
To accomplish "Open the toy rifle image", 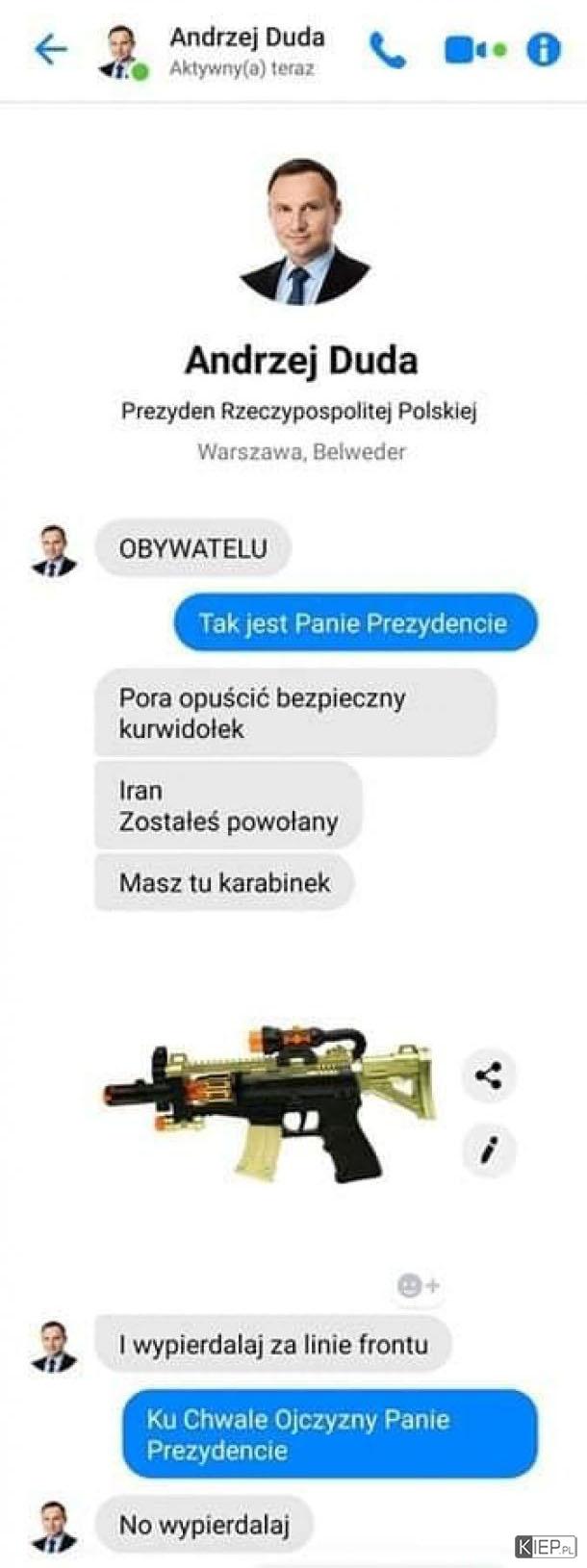I will pos(271,1104).
